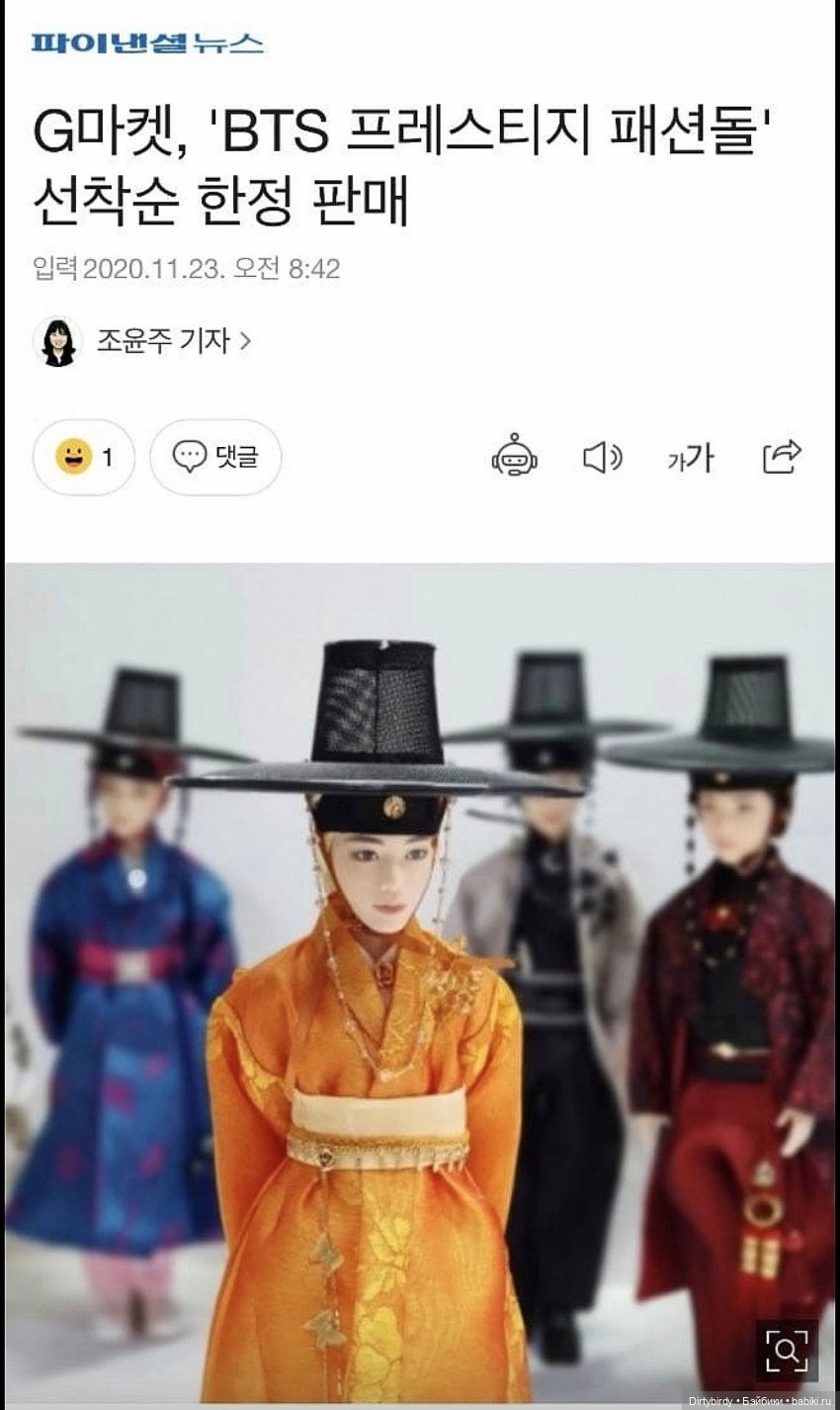Share this article
This screenshot has height=1410, width=840.
coord(782,457)
